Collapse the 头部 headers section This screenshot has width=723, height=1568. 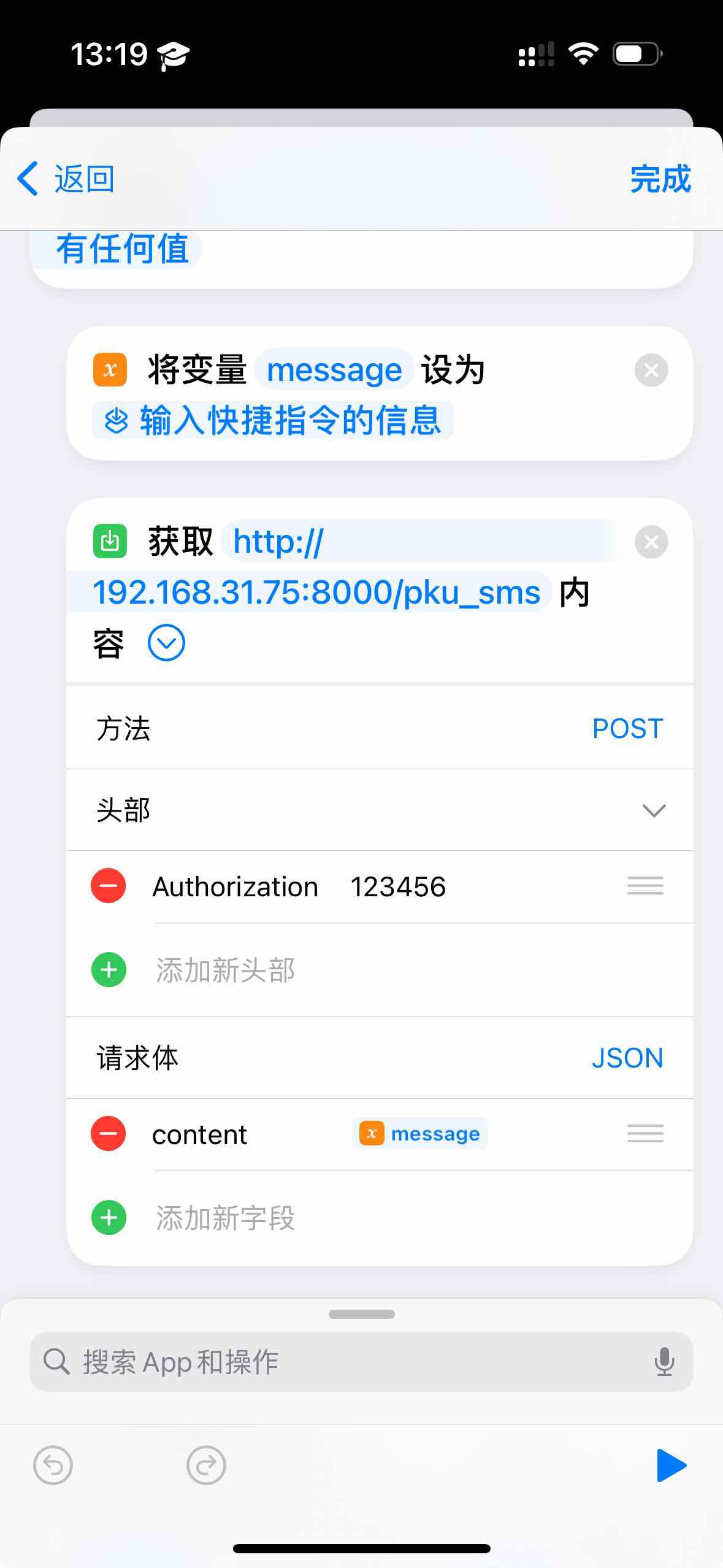pos(653,810)
